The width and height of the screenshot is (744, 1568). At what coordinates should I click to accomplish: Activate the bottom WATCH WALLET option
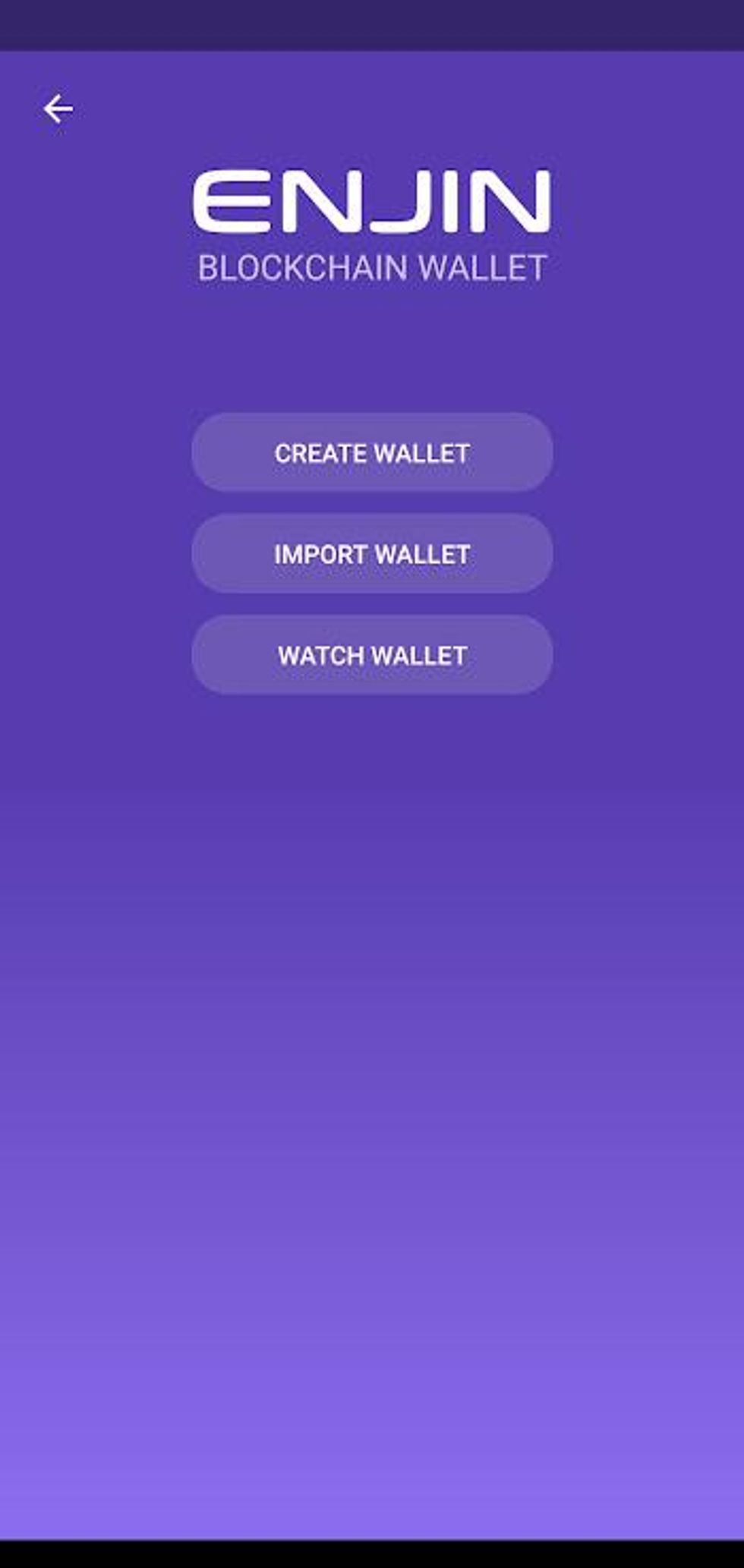coord(372,655)
